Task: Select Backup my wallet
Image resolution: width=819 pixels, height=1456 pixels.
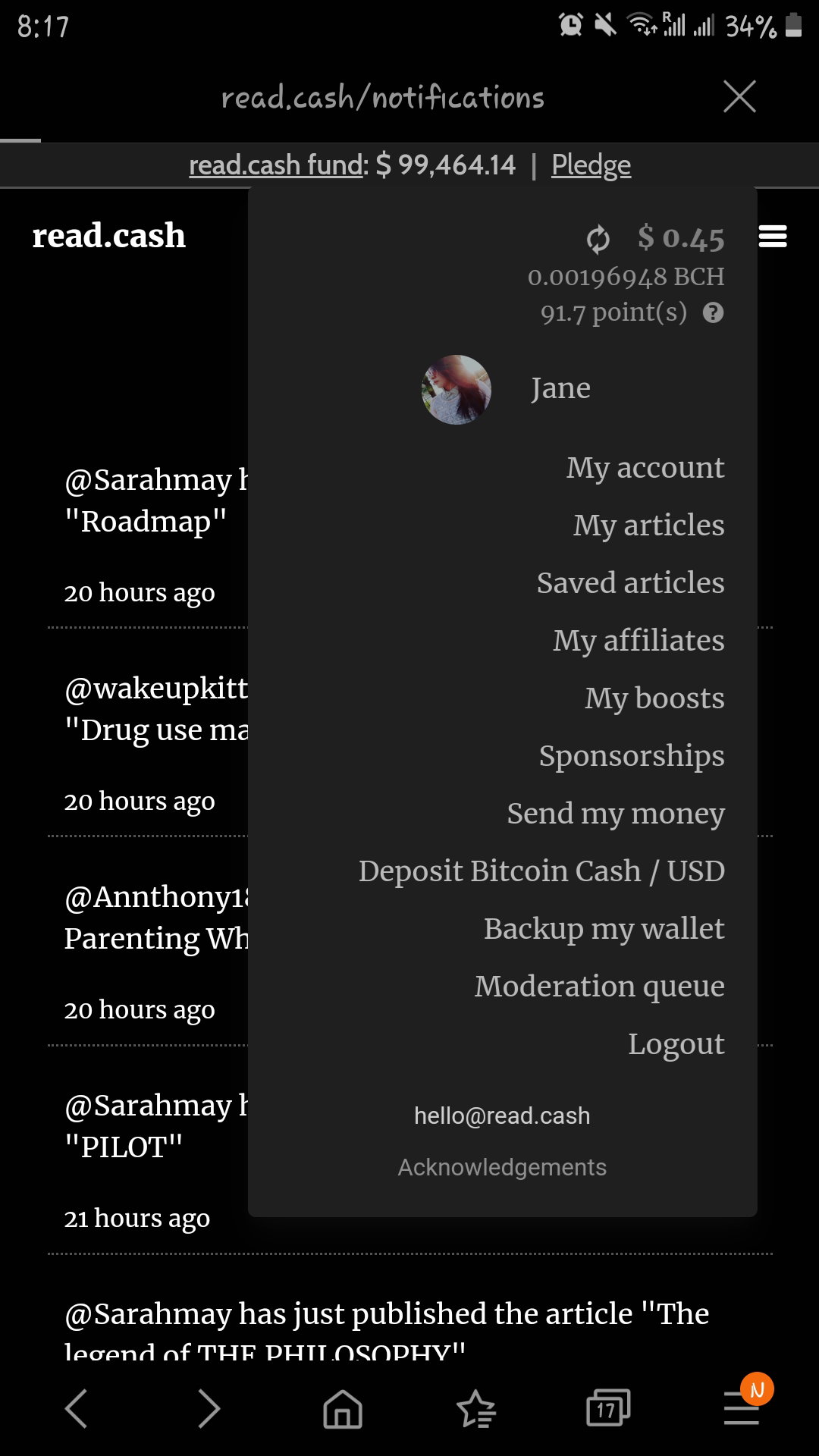Action: (x=604, y=929)
